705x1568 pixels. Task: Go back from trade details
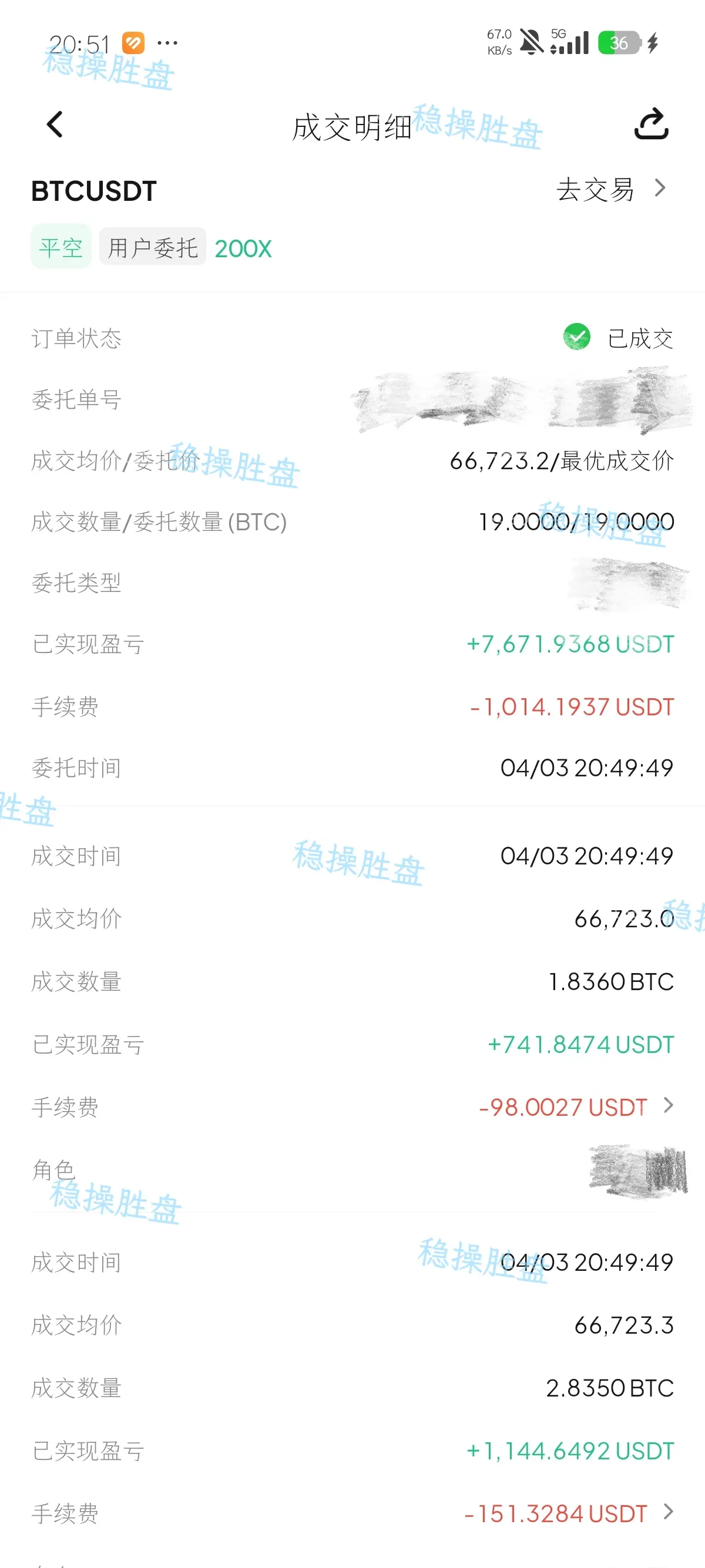click(x=55, y=125)
